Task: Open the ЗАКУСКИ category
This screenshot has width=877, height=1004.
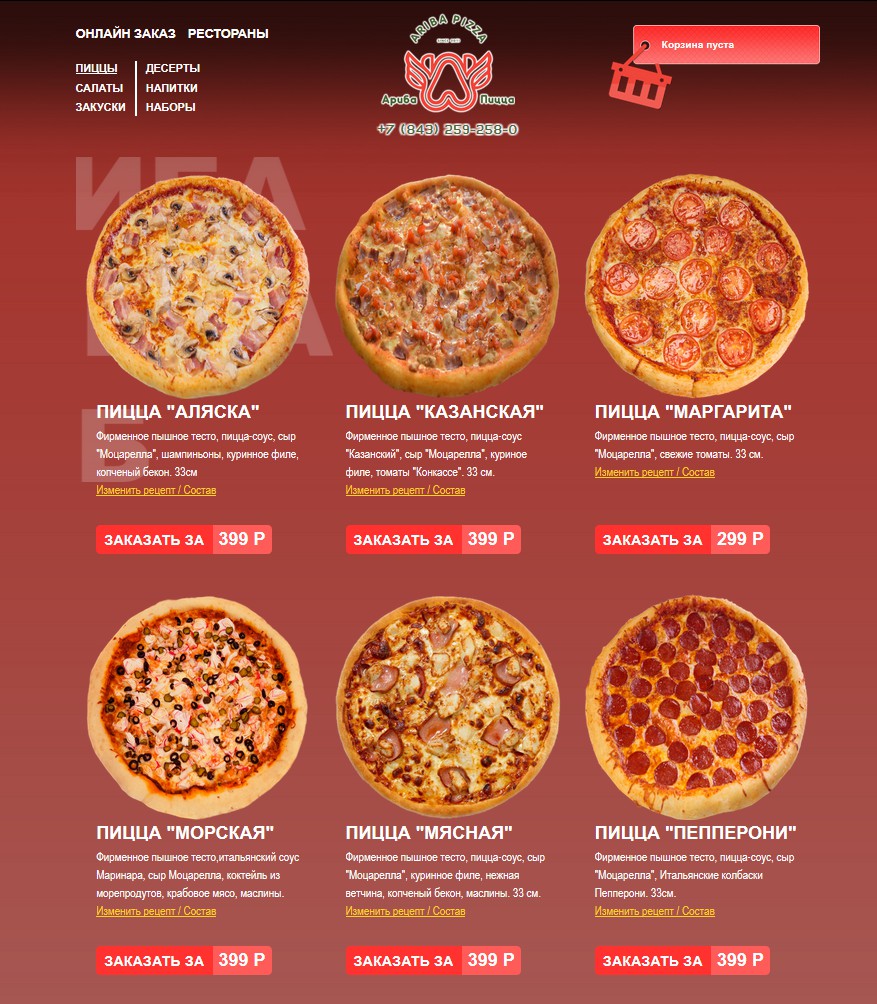Action: click(x=100, y=107)
